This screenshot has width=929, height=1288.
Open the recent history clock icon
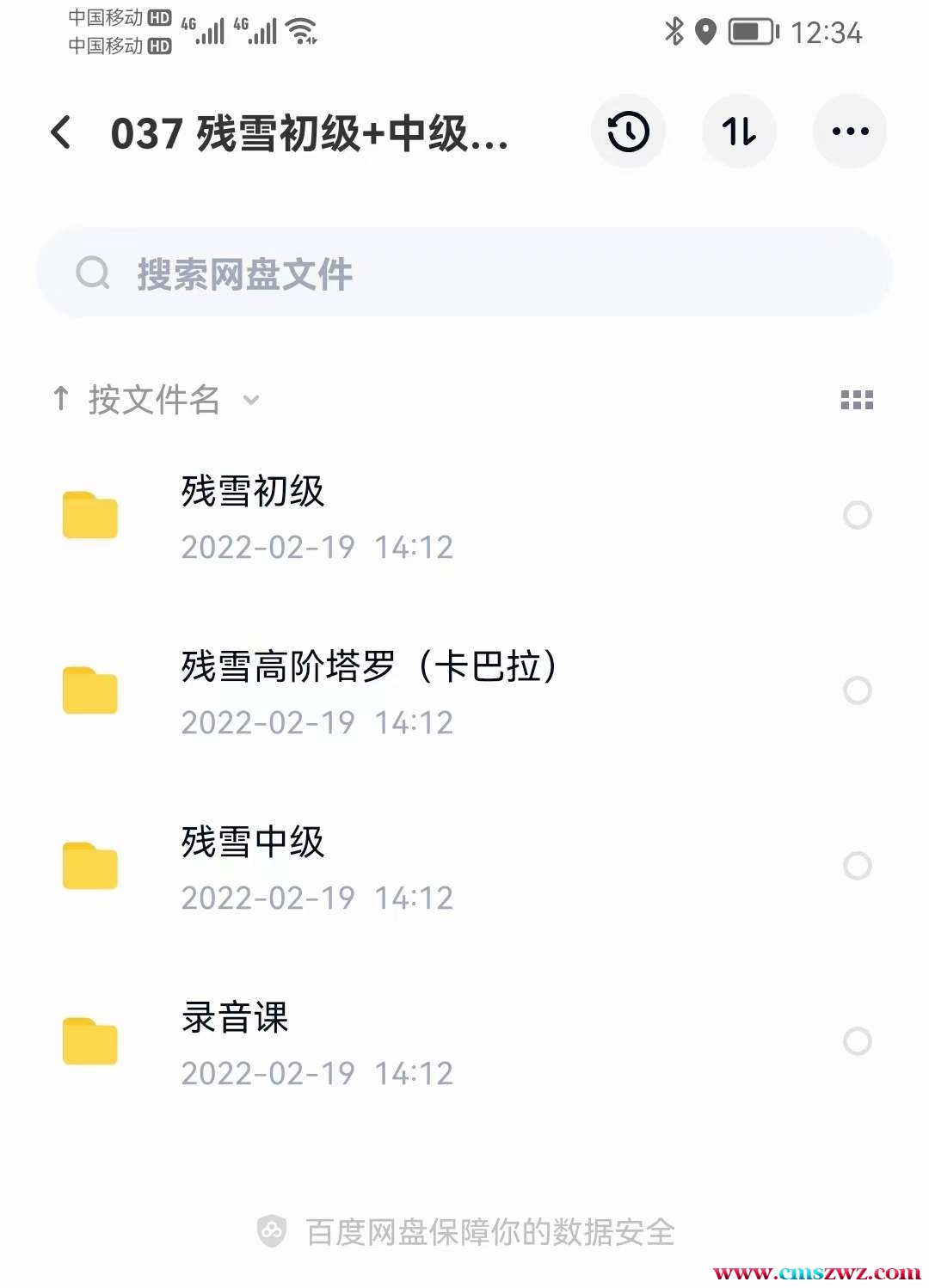tap(628, 132)
